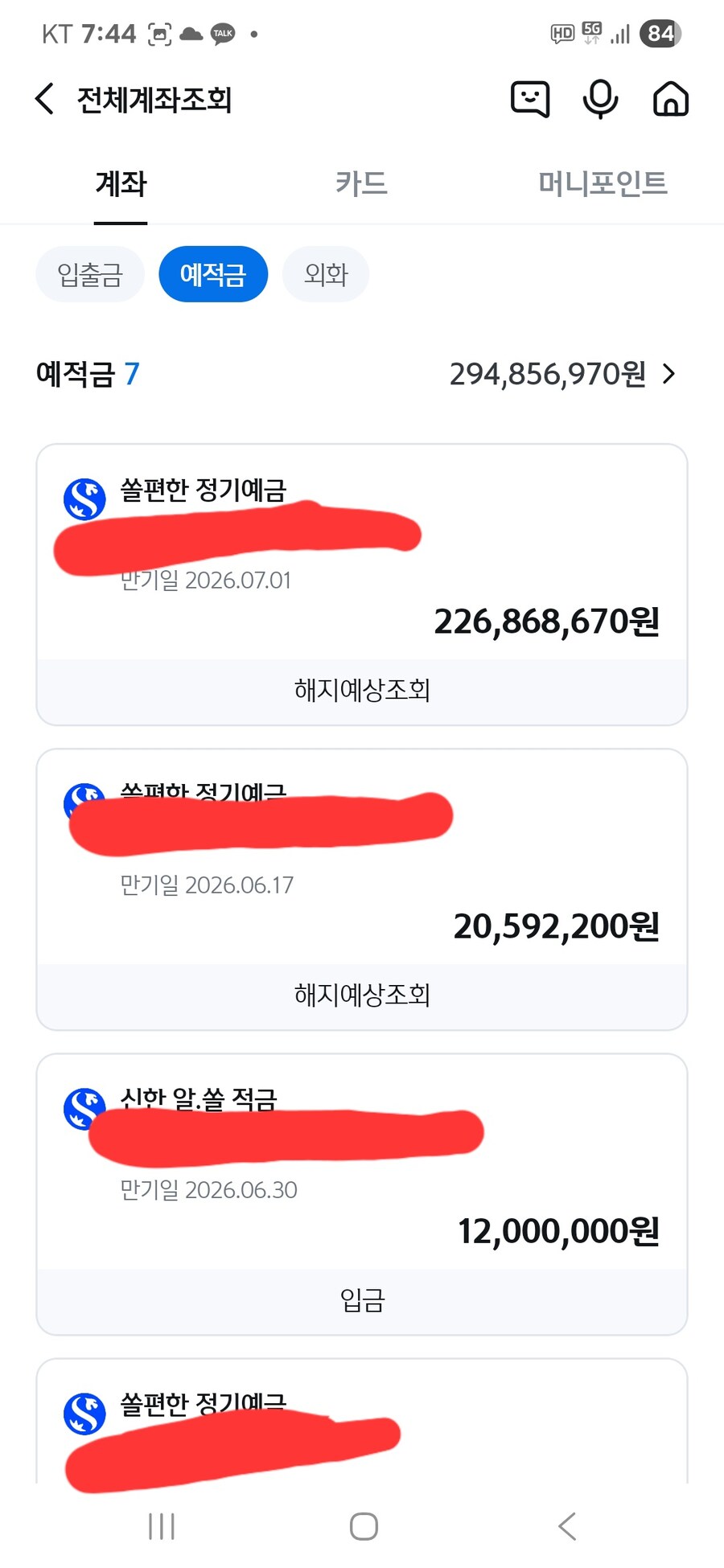Tap 해지예상조회 for 226,868,670원 deposit
Image resolution: width=724 pixels, height=1568 pixels.
[x=362, y=690]
